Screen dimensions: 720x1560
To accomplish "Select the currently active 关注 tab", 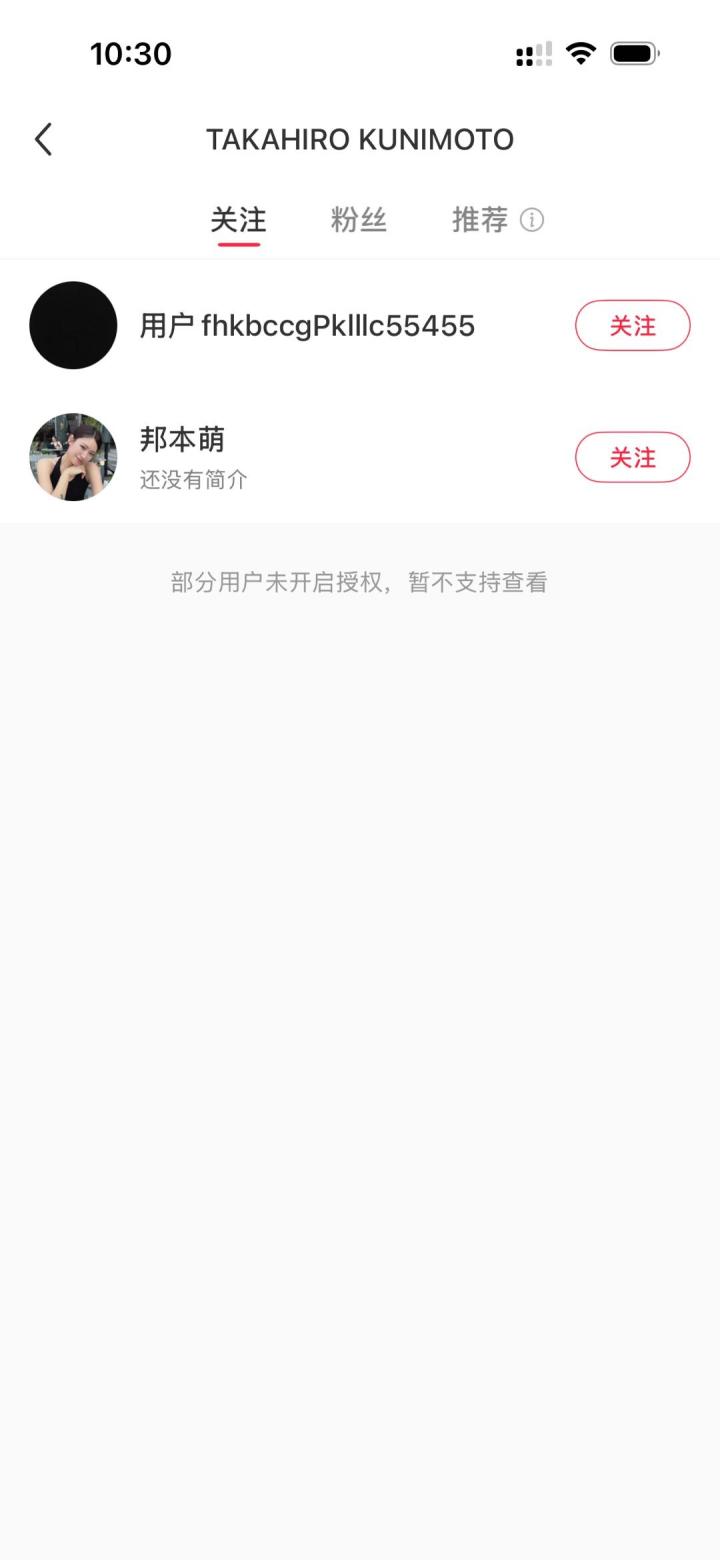I will coord(237,220).
